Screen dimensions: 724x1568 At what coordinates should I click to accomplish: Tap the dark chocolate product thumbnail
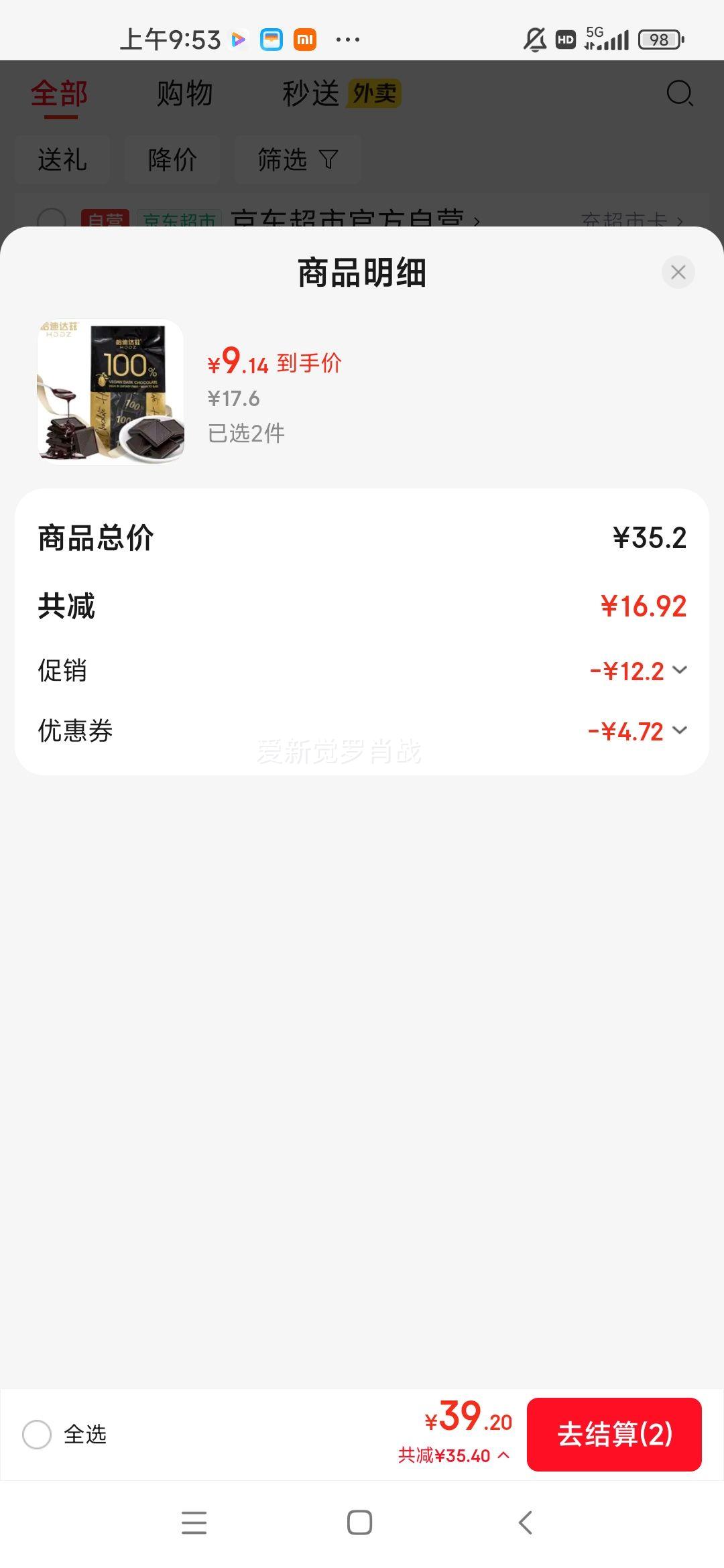(x=111, y=391)
